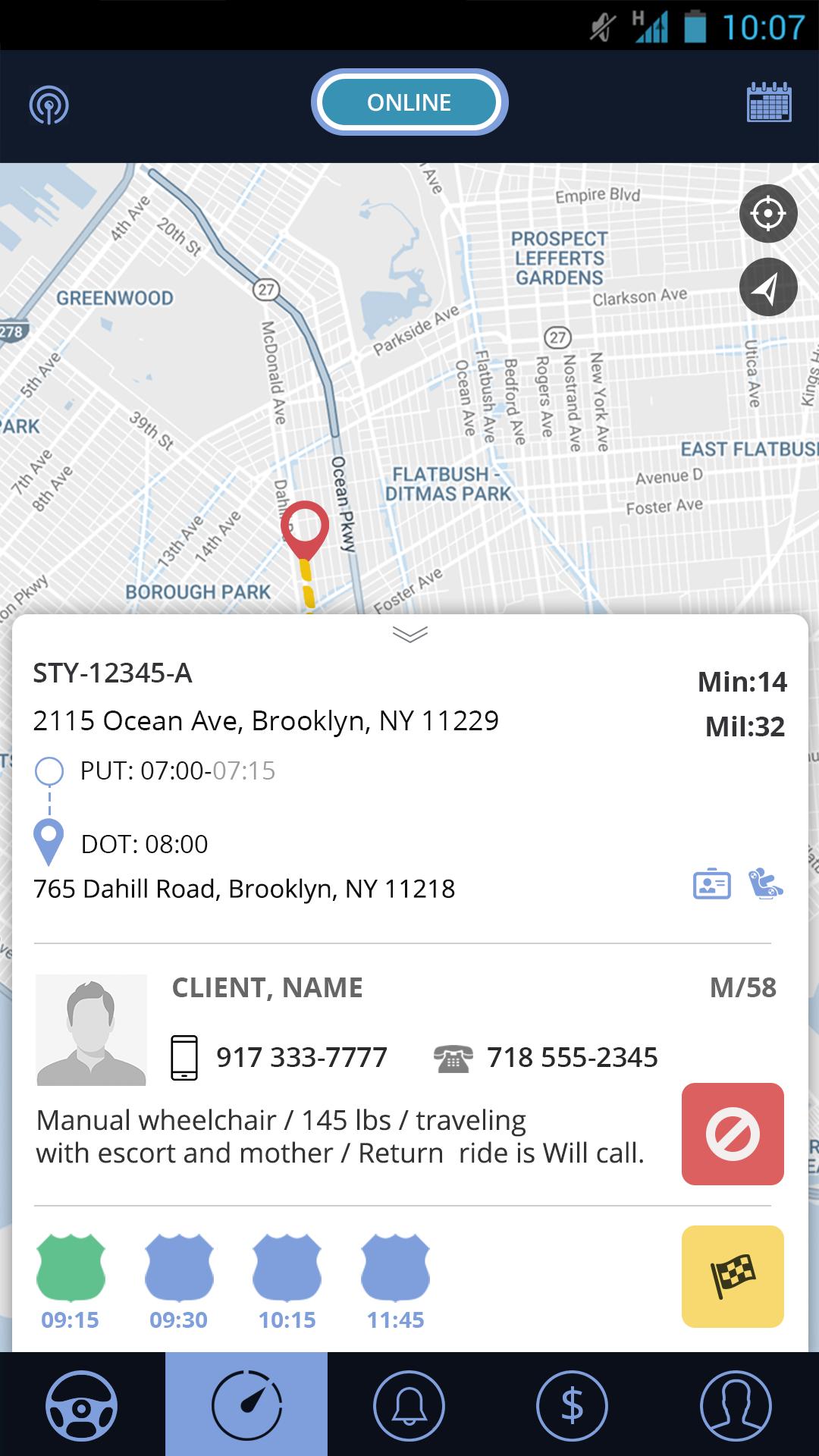Screen dimensions: 819x1456
Task: Switch to the steering wheel tab
Action: pos(82,1405)
